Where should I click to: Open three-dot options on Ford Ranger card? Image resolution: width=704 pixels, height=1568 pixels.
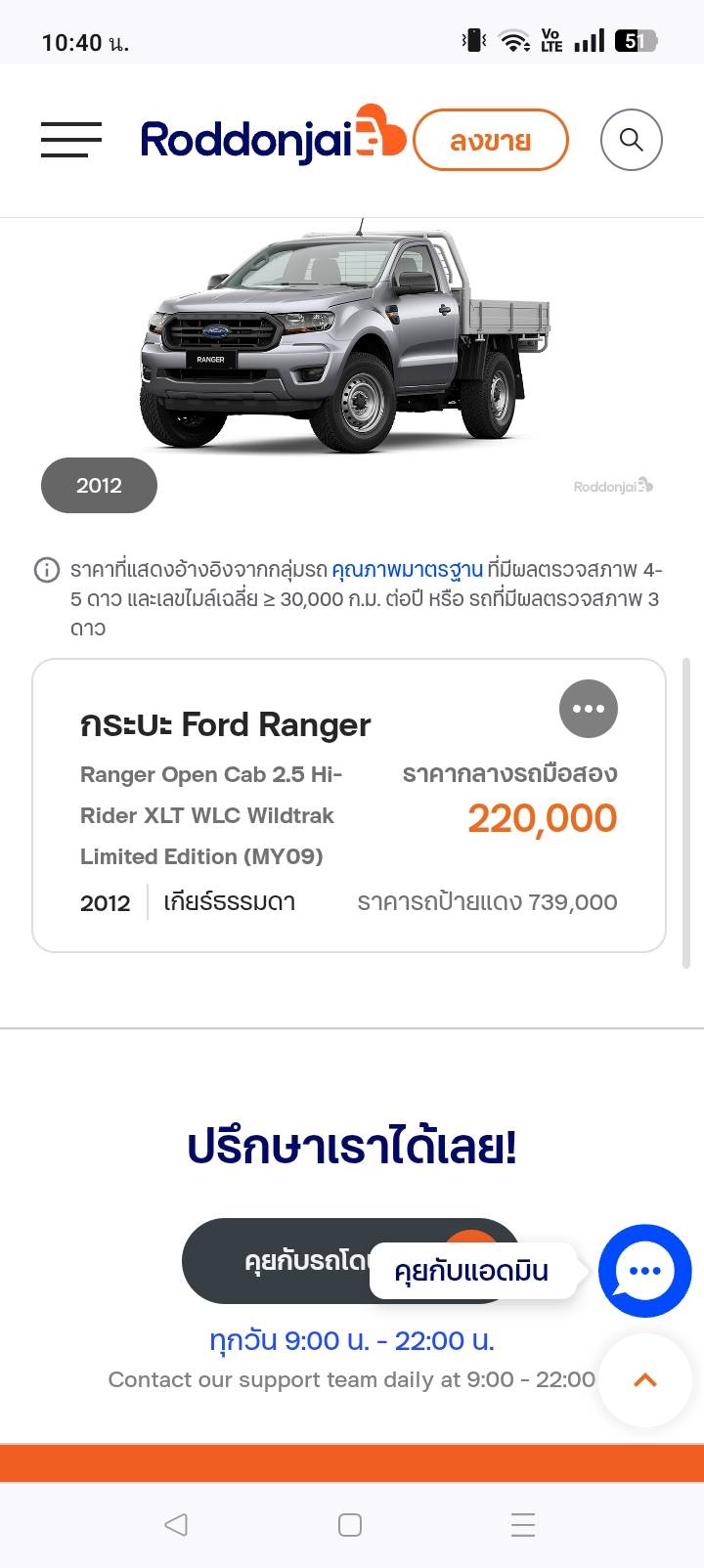pyautogui.click(x=588, y=709)
